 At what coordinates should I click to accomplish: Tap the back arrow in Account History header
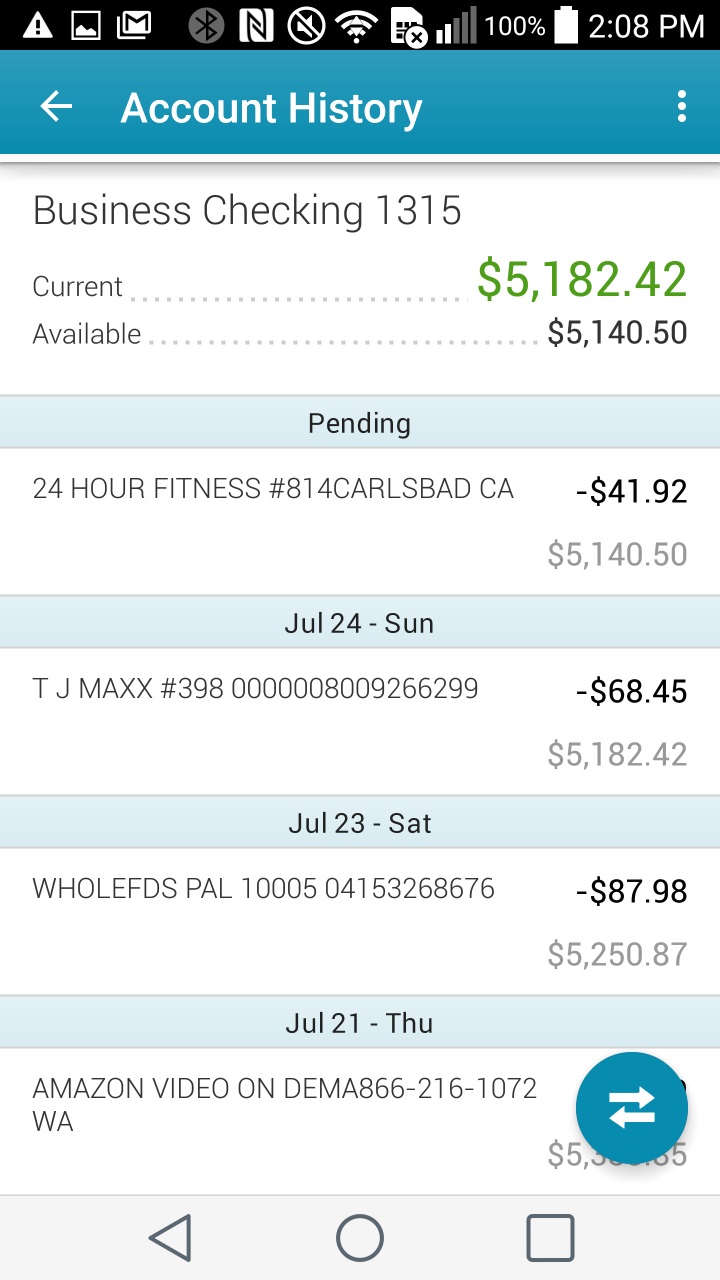(x=55, y=106)
